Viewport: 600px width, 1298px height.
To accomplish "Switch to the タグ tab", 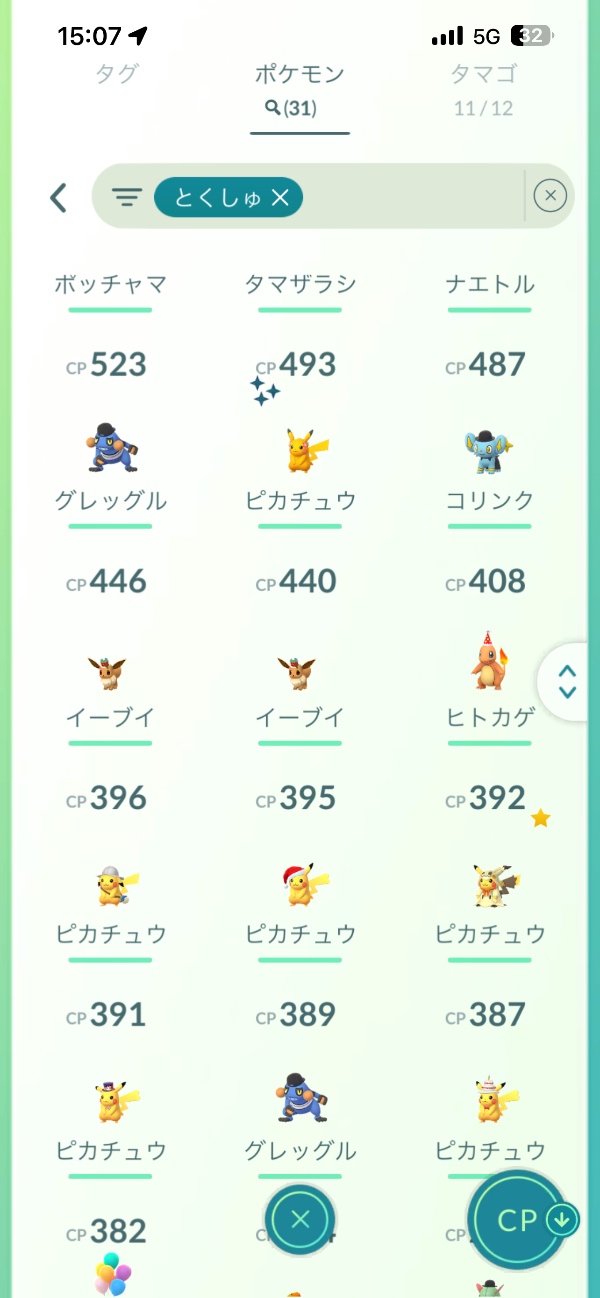I will click(x=116, y=74).
